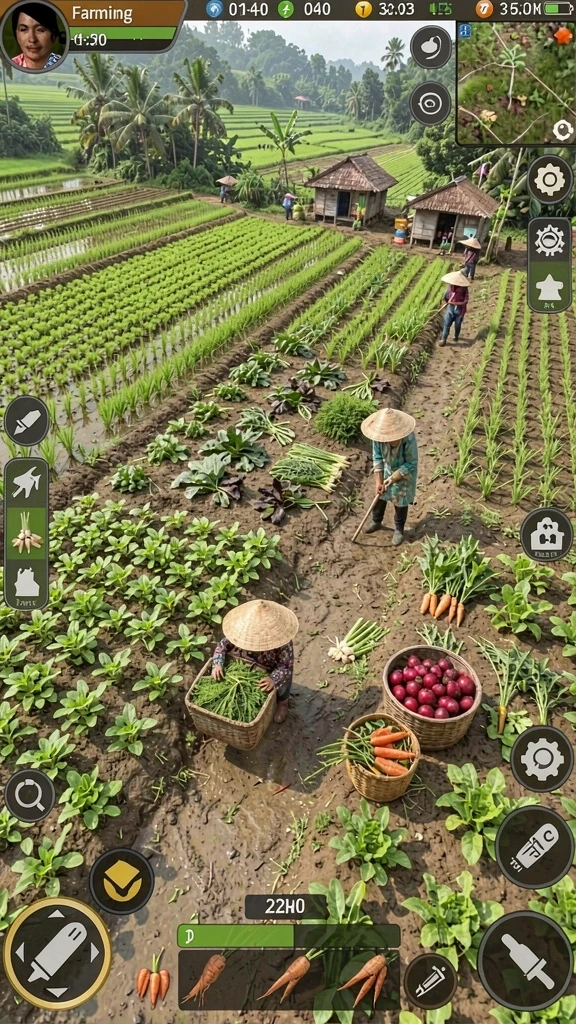This screenshot has height=1024, width=576.
Task: Select the root vegetable crop in the left panel
Action: pyautogui.click(x=27, y=532)
